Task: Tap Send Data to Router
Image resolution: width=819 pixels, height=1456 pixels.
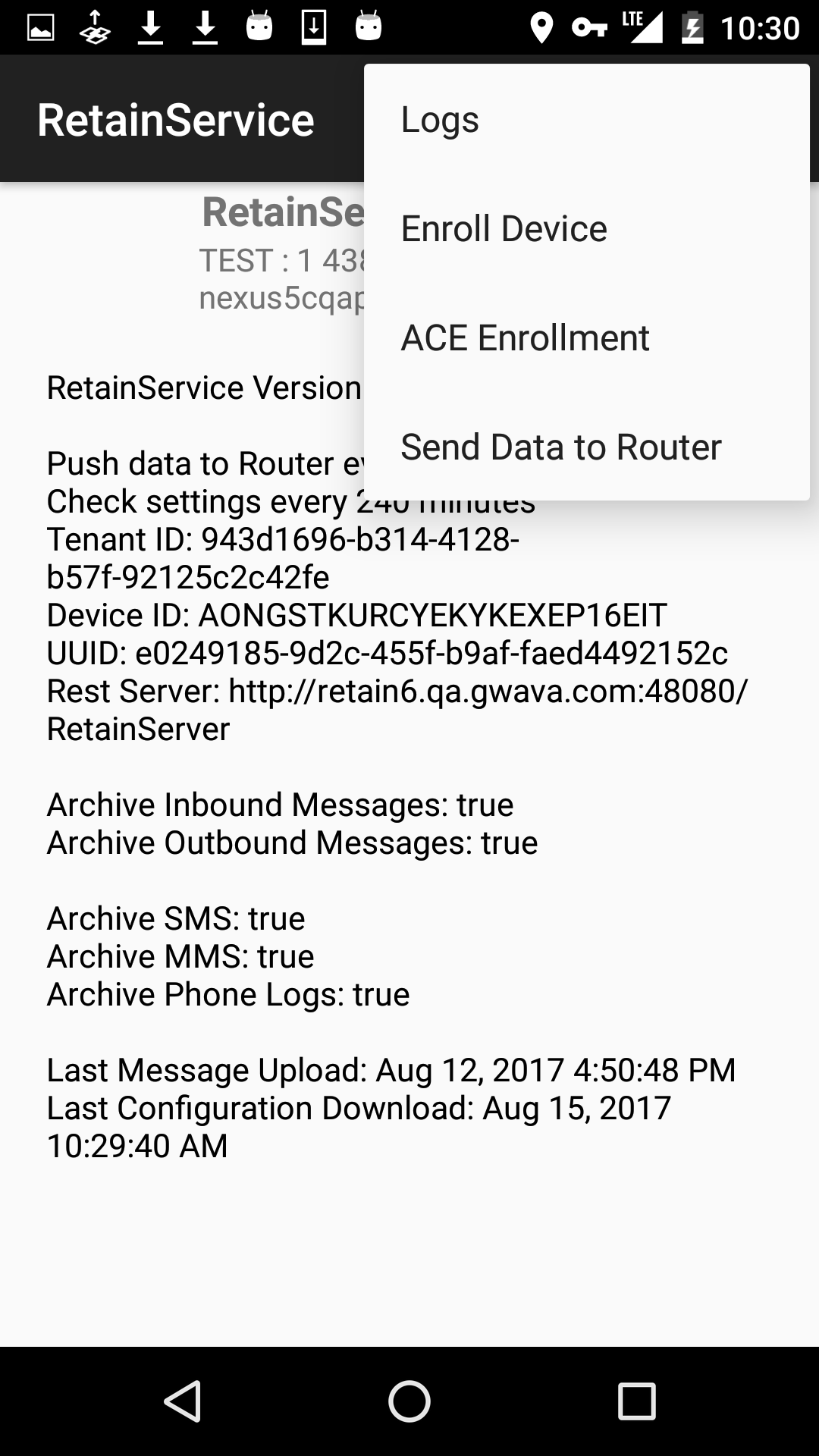Action: tap(560, 447)
